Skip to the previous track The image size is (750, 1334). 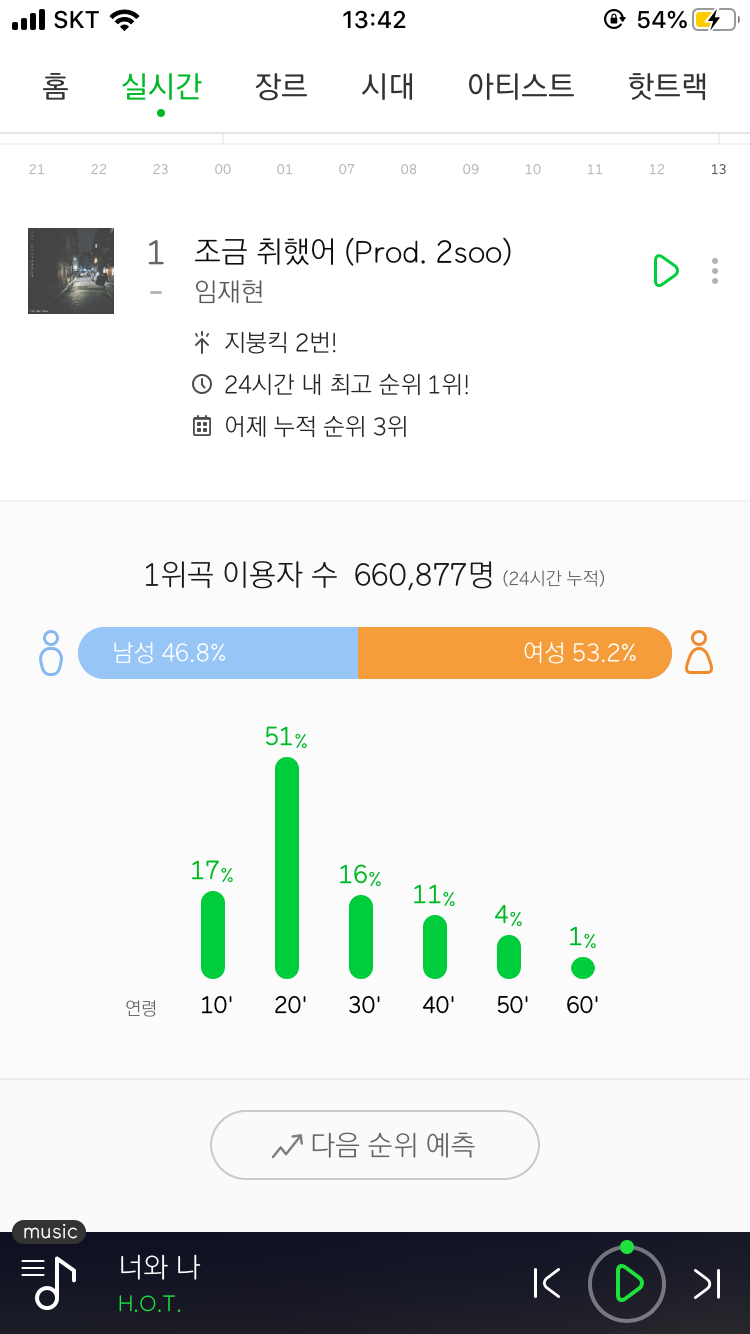coord(546,1282)
